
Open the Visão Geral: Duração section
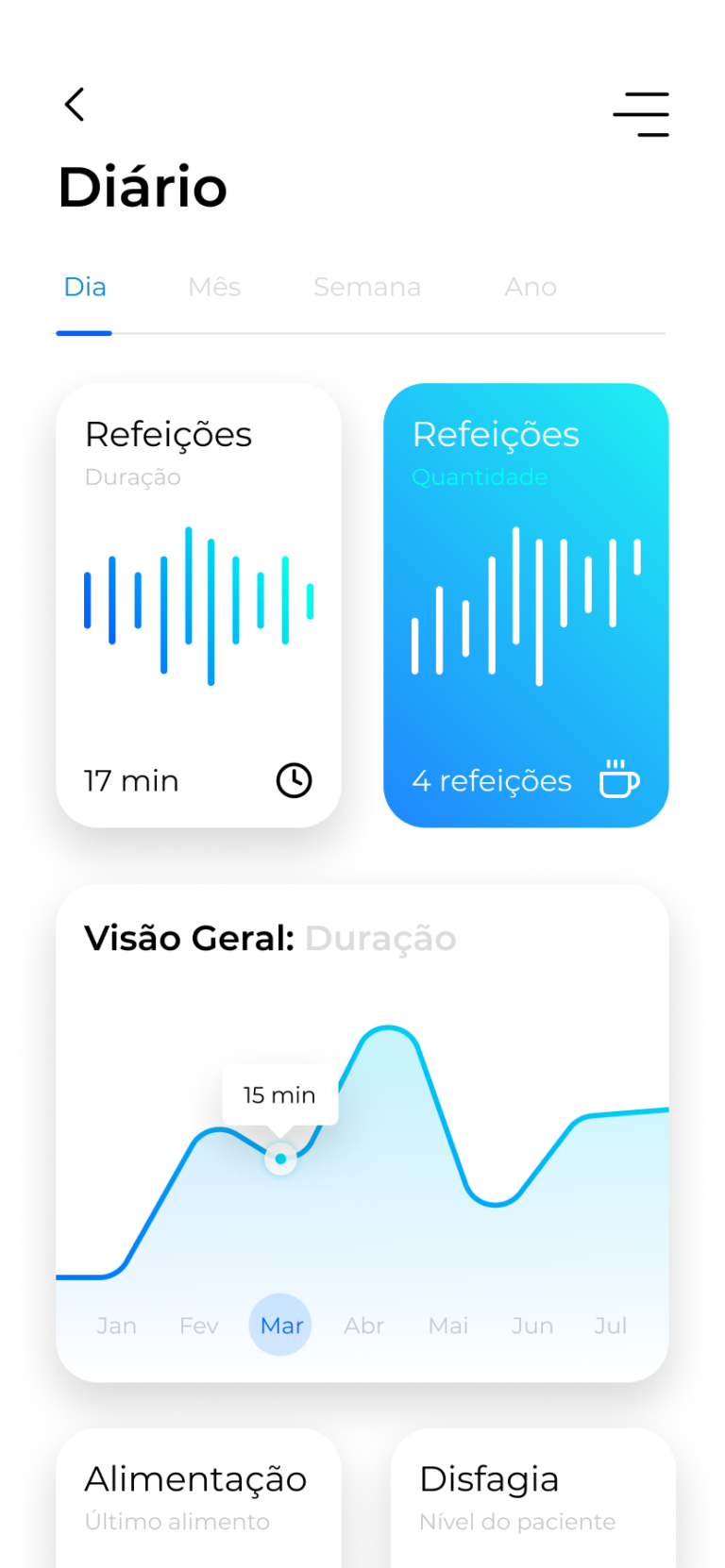click(271, 938)
